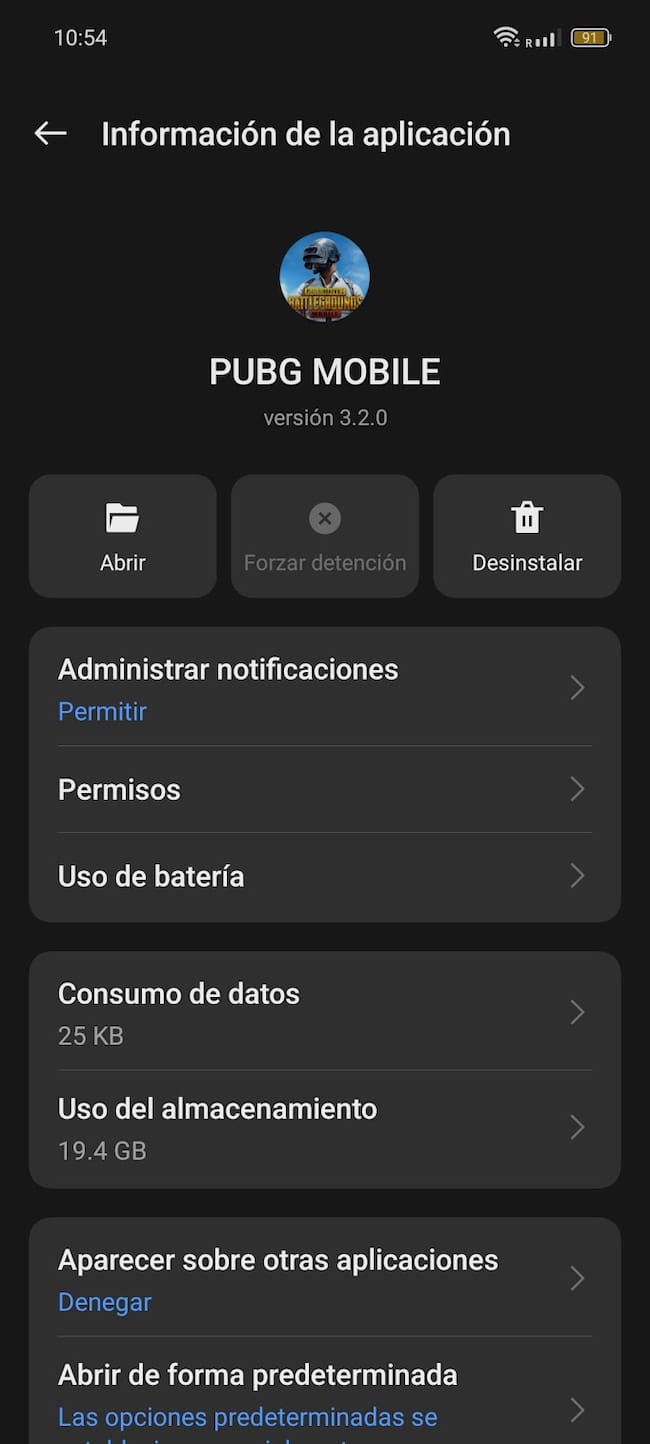Image resolution: width=650 pixels, height=1444 pixels.
Task: Go back from app information screen
Action: click(50, 133)
